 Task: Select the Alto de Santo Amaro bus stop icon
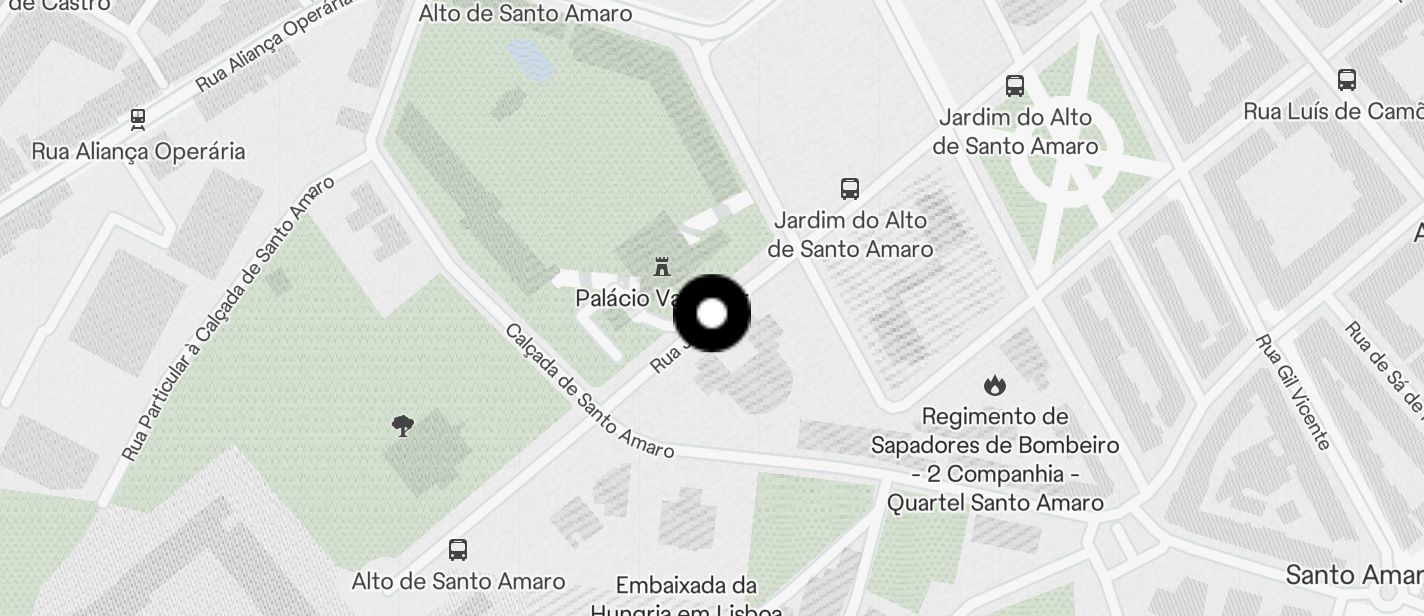pyautogui.click(x=458, y=549)
